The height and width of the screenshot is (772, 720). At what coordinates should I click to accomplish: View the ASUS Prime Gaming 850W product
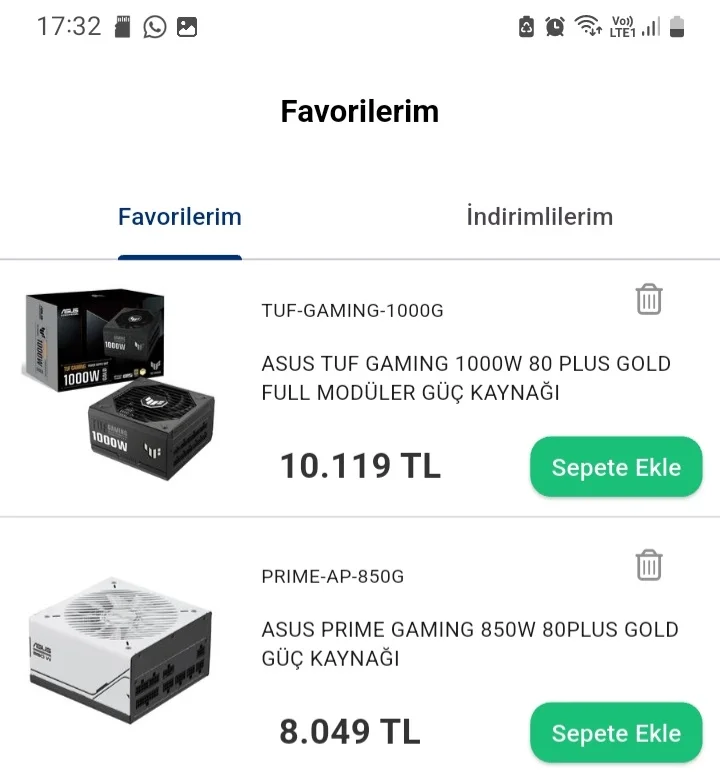pos(469,644)
